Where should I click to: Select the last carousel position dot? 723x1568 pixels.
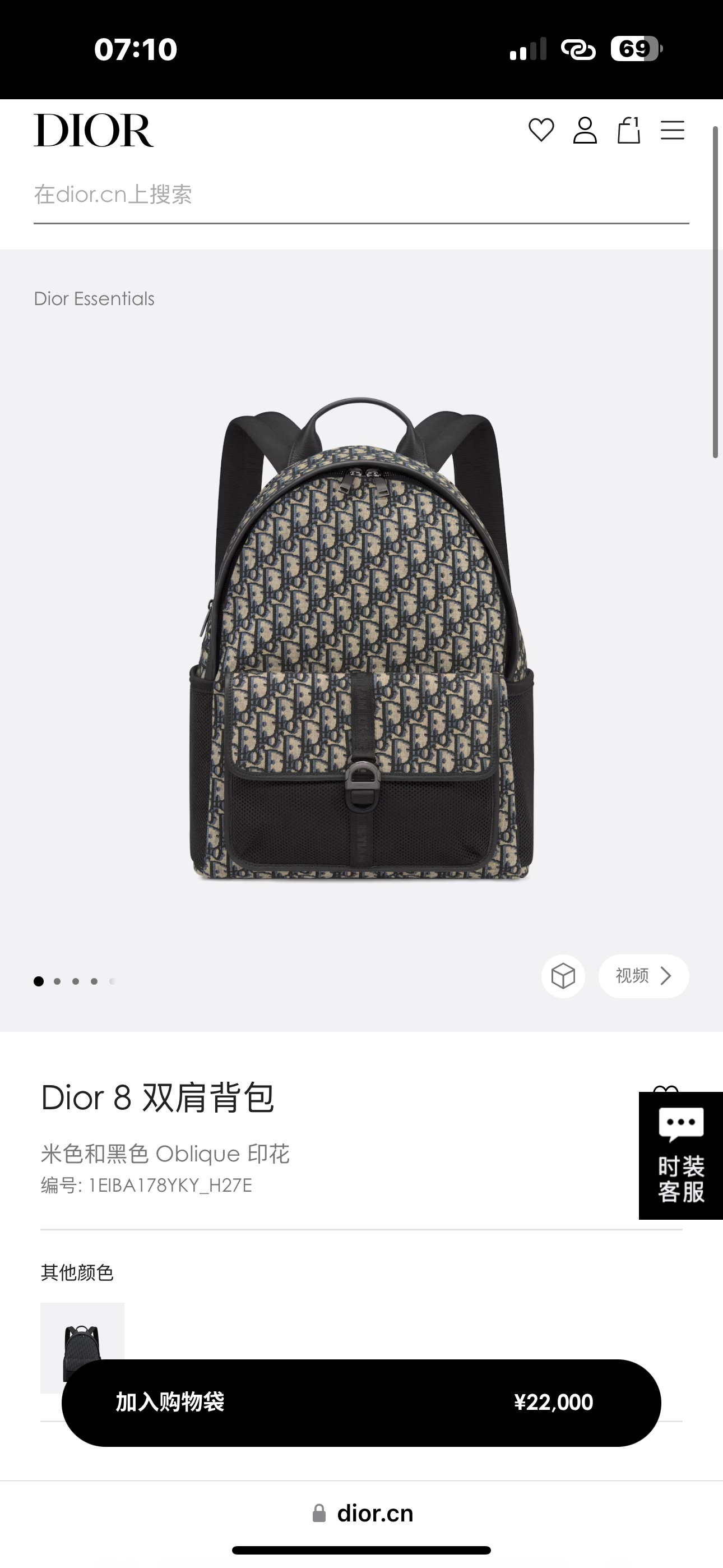point(112,980)
